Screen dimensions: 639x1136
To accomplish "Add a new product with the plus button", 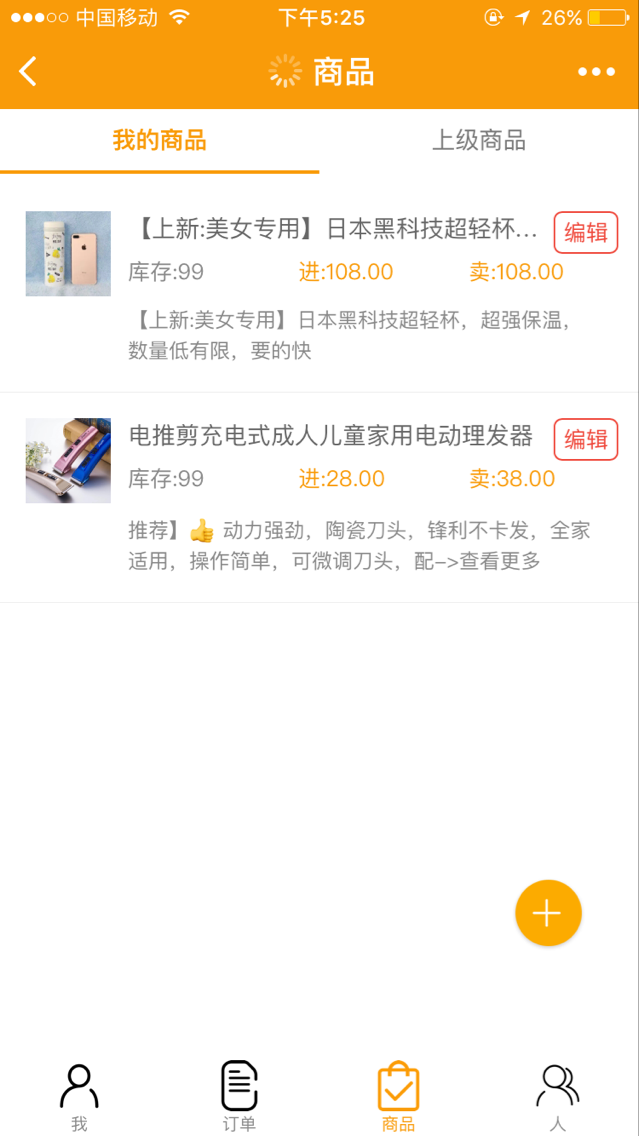I will 548,913.
